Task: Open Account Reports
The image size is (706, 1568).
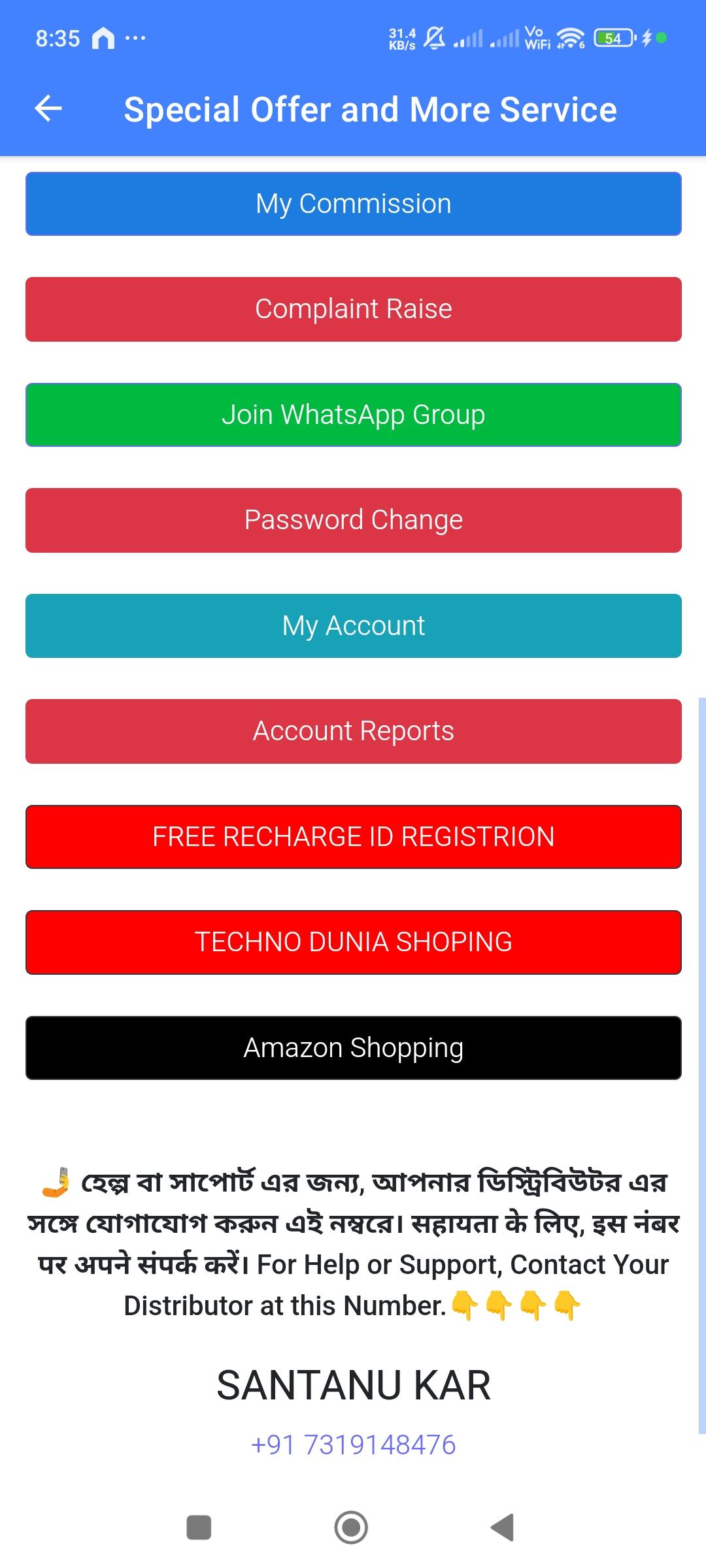Action: pyautogui.click(x=354, y=731)
